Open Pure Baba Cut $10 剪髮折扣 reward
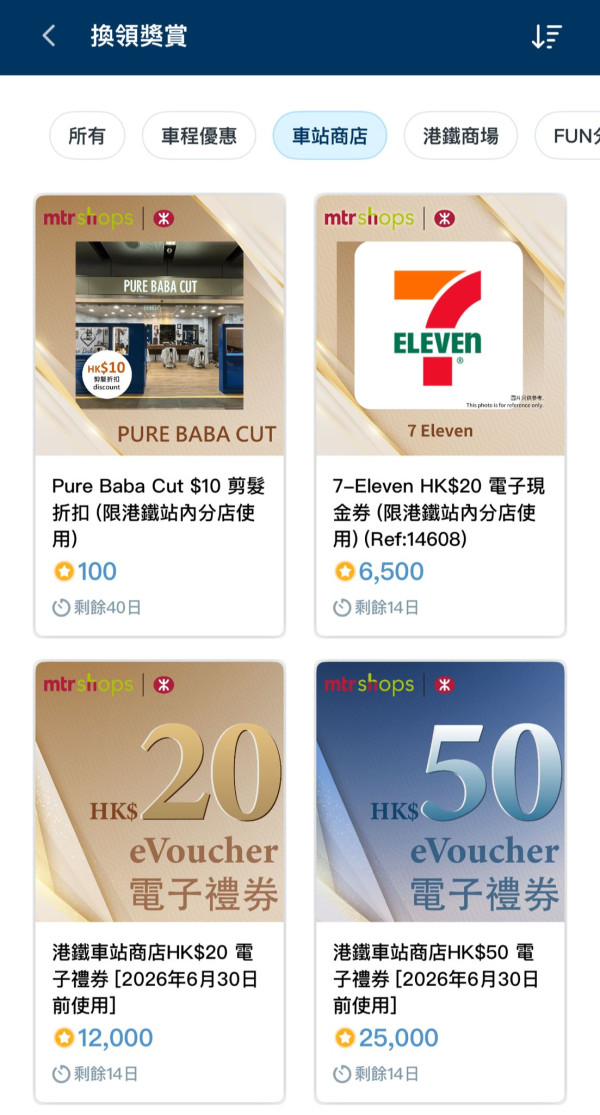 [160, 415]
